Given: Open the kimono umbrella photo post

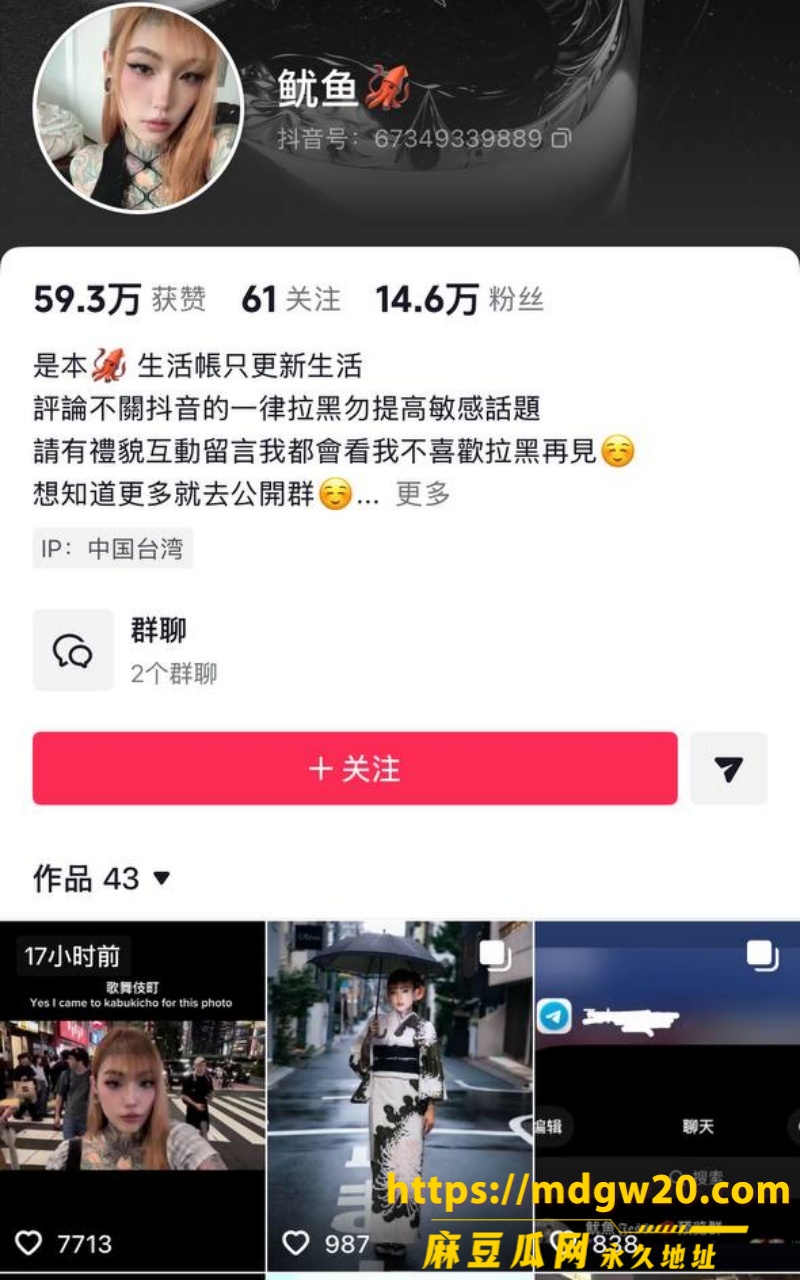Looking at the screenshot, I should [400, 1096].
